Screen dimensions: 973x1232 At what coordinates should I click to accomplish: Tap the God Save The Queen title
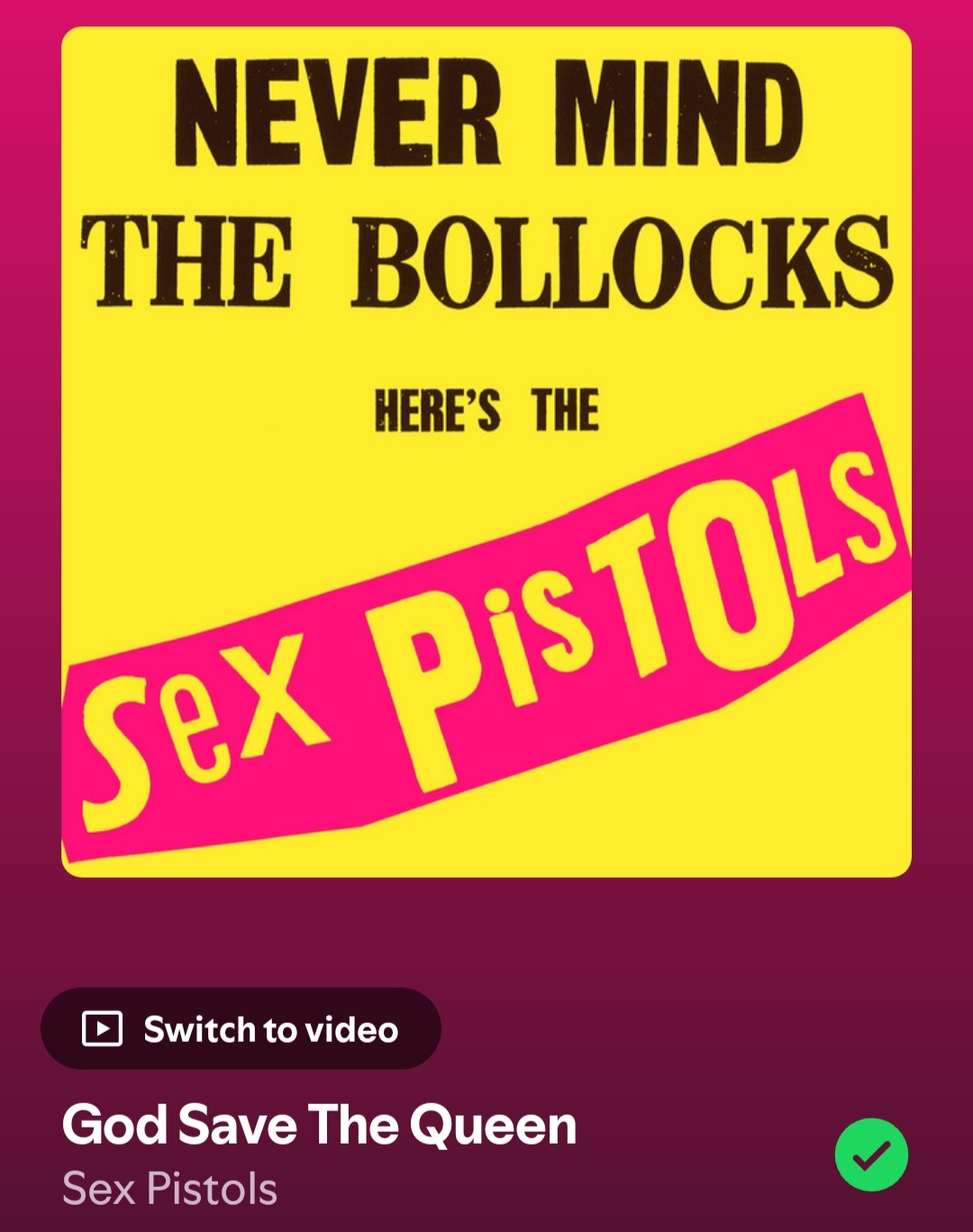(319, 1125)
